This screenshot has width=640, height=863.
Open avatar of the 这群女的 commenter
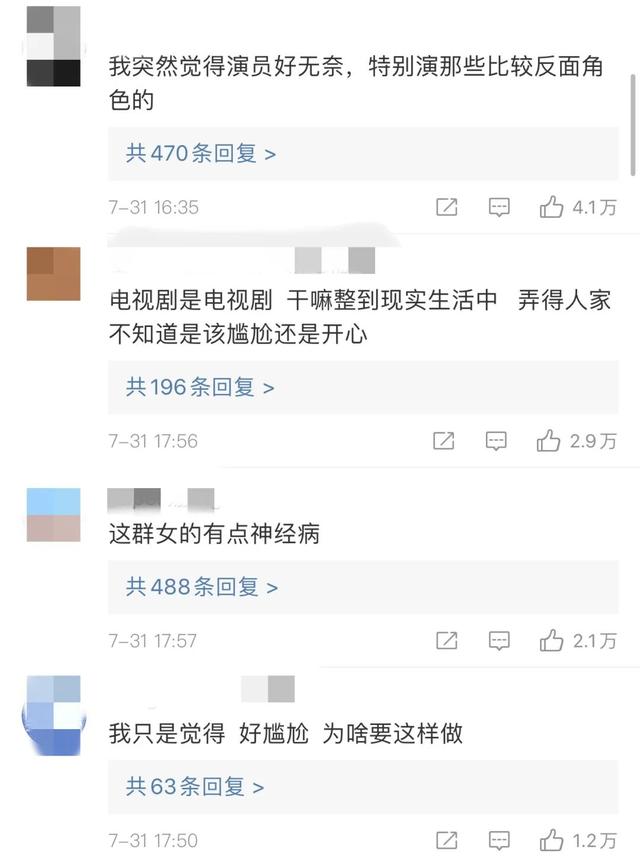tap(53, 515)
